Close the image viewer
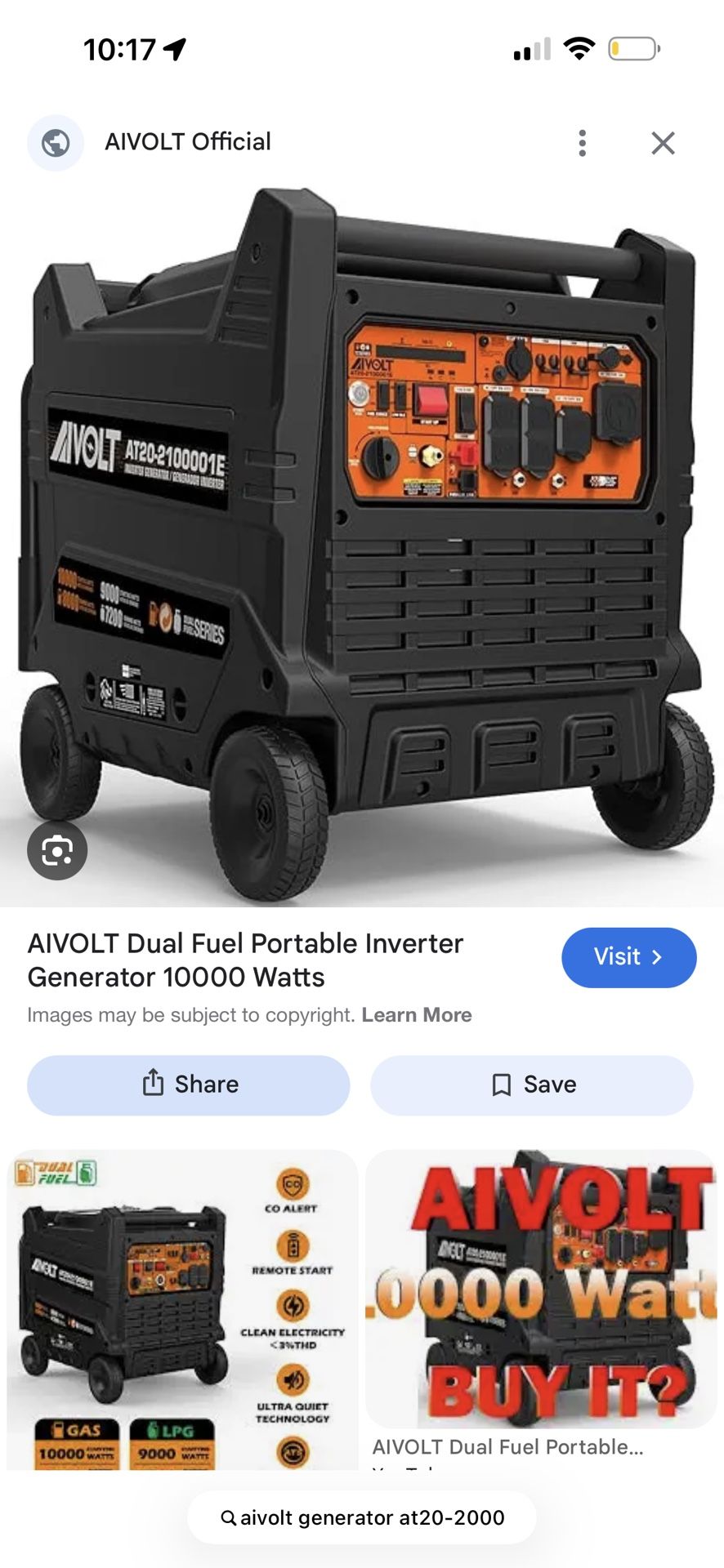Image resolution: width=724 pixels, height=1568 pixels. click(663, 143)
